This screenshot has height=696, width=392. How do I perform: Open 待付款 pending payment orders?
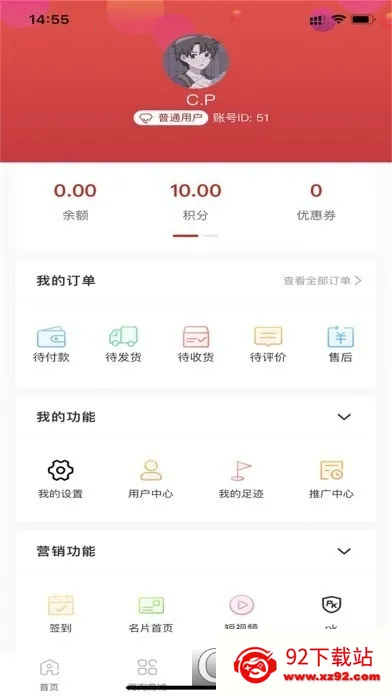click(51, 345)
